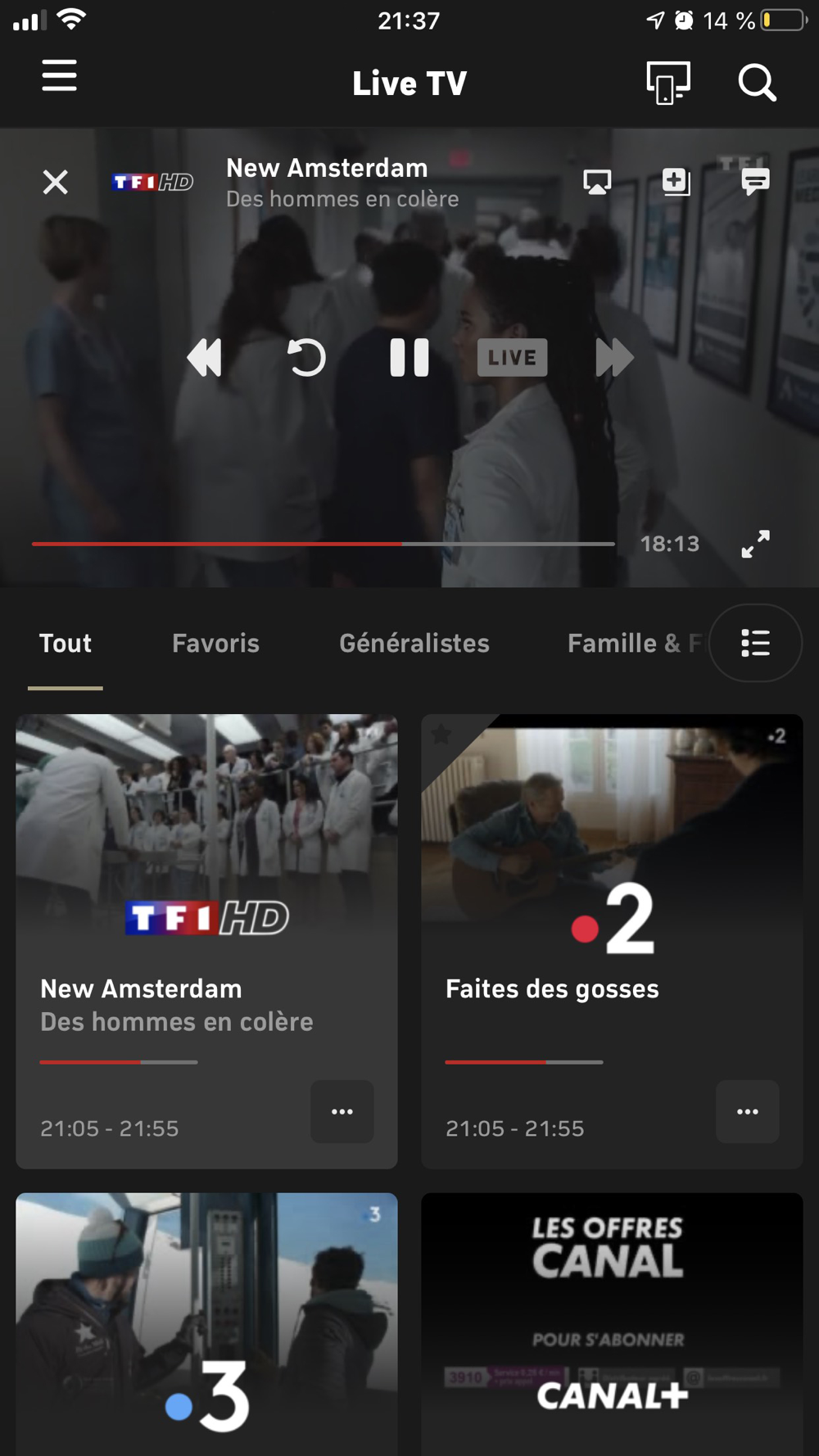Restart New Amsterdam from the beginning
Viewport: 819px width, 1456px height.
(306, 358)
